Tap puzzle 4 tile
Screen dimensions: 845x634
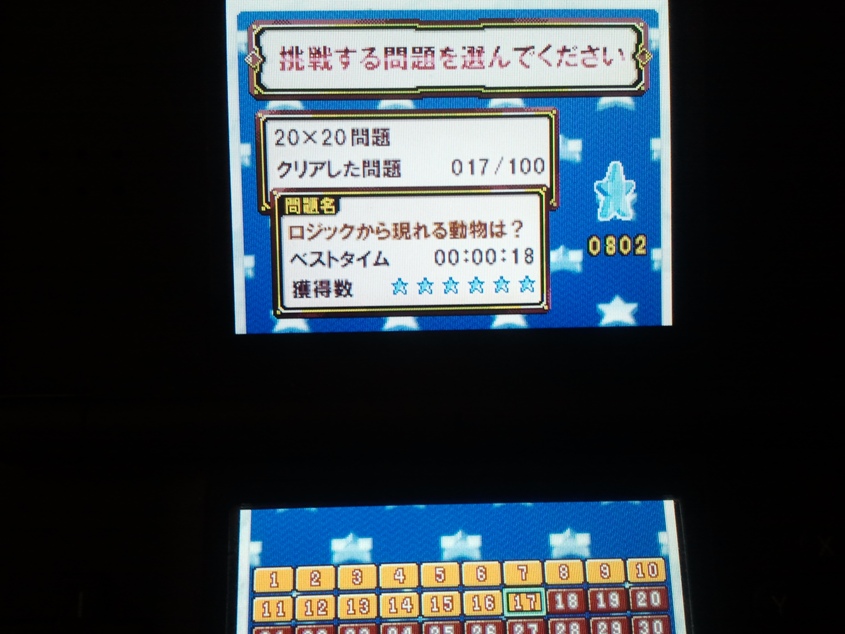(x=399, y=575)
